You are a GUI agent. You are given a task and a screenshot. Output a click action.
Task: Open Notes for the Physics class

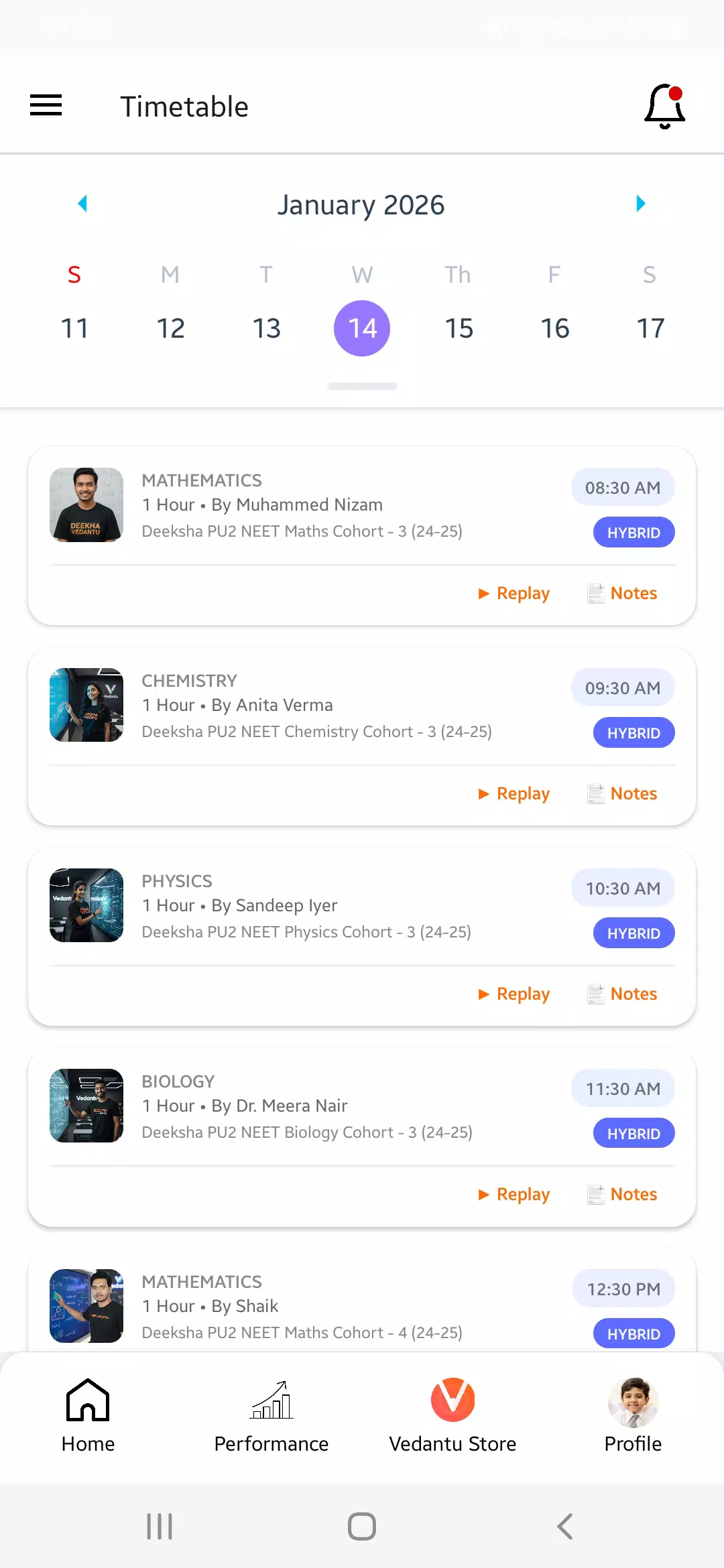[622, 994]
